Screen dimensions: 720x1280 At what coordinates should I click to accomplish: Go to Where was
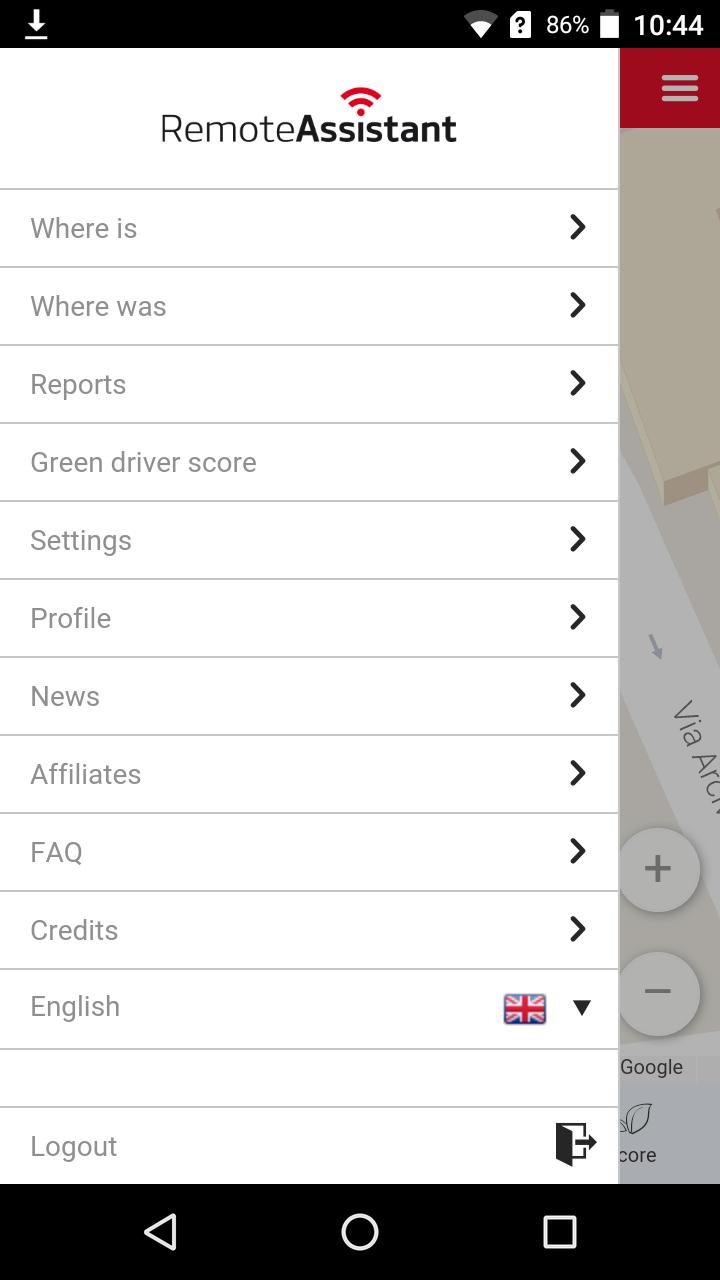tap(308, 306)
